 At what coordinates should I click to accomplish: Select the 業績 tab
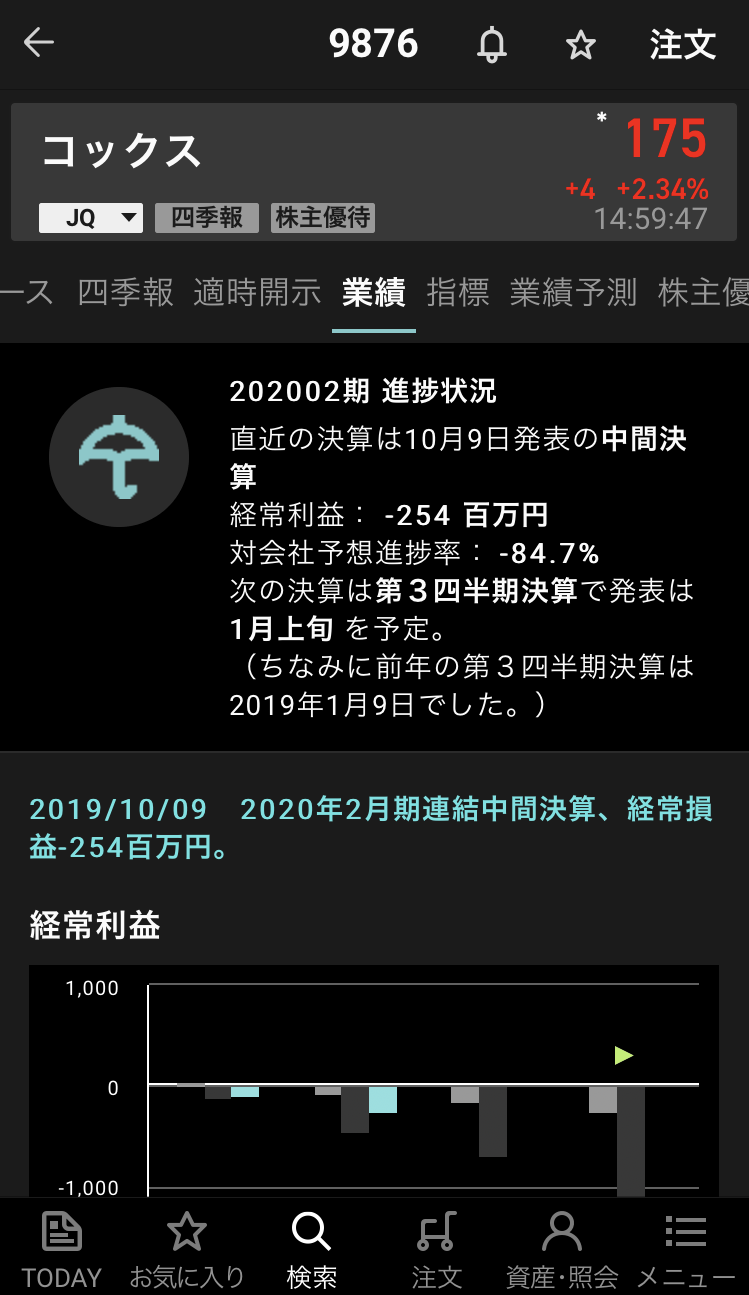[373, 292]
